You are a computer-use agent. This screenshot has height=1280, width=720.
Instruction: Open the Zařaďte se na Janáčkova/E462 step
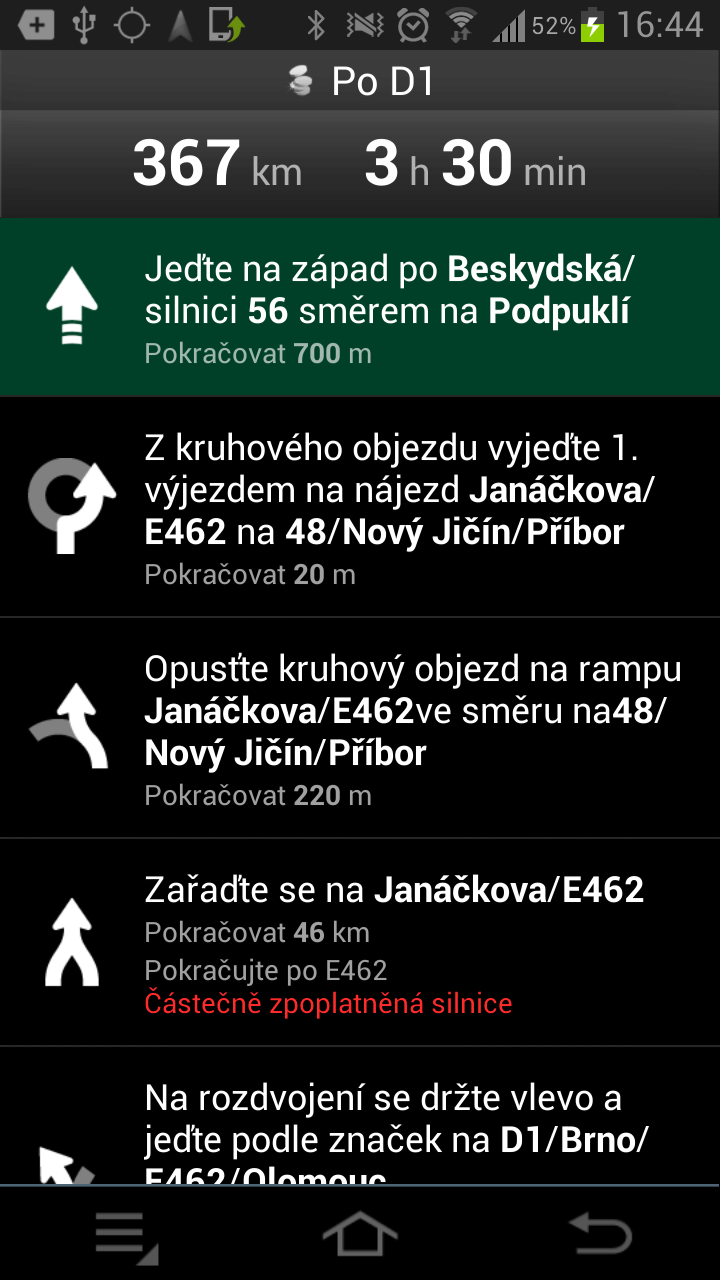pos(360,943)
